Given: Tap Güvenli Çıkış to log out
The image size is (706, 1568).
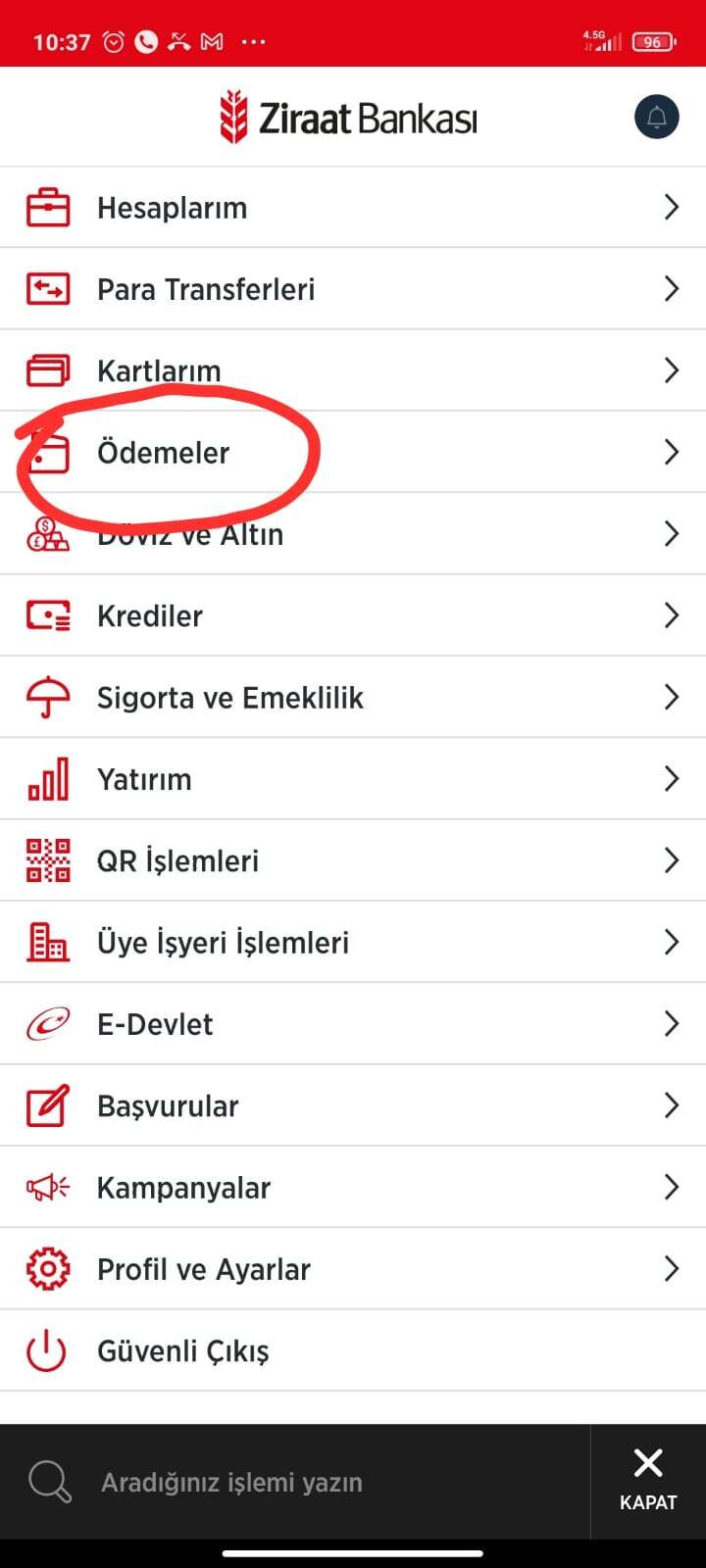Looking at the screenshot, I should coord(353,1350).
